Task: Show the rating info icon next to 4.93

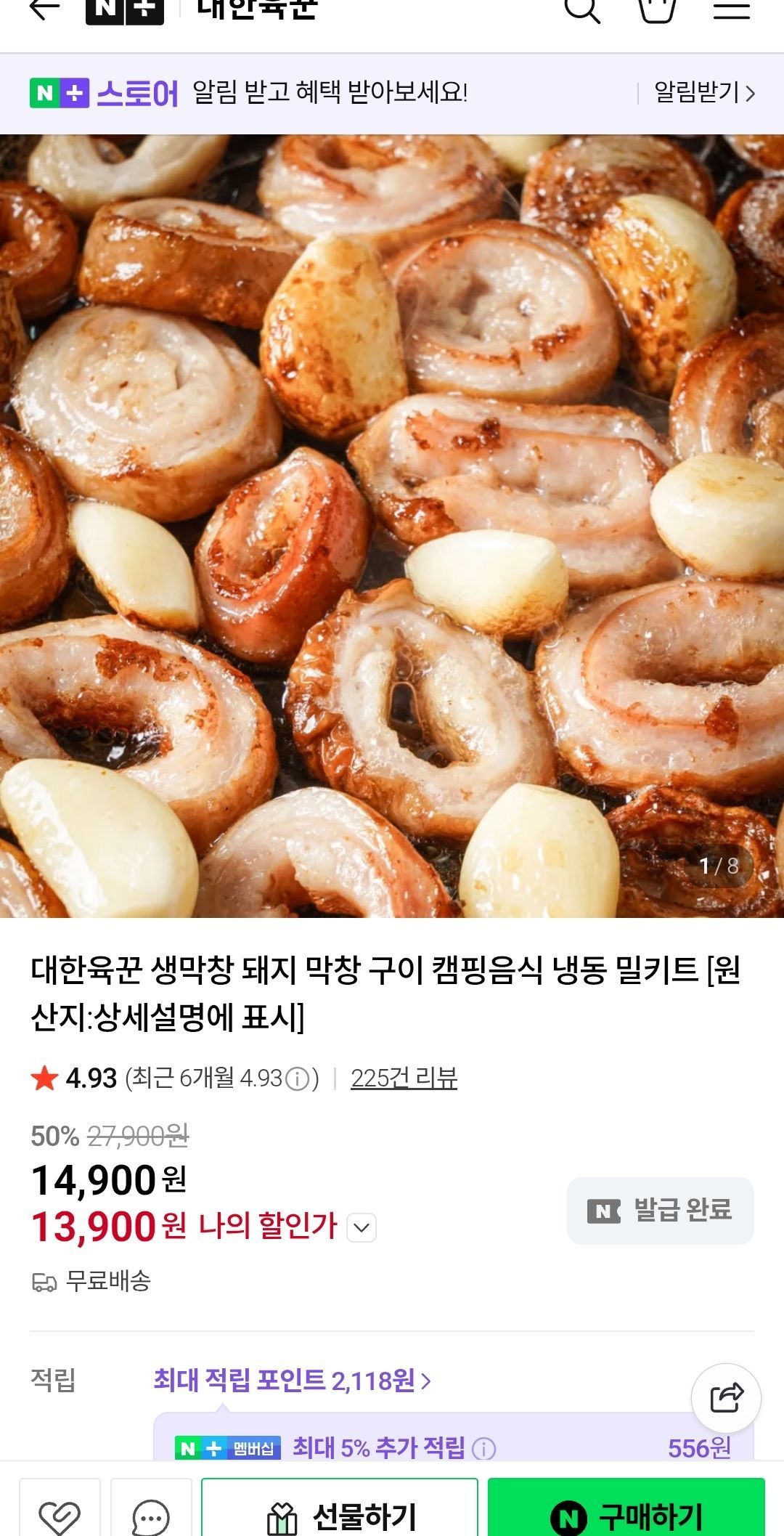Action: pyautogui.click(x=297, y=1079)
